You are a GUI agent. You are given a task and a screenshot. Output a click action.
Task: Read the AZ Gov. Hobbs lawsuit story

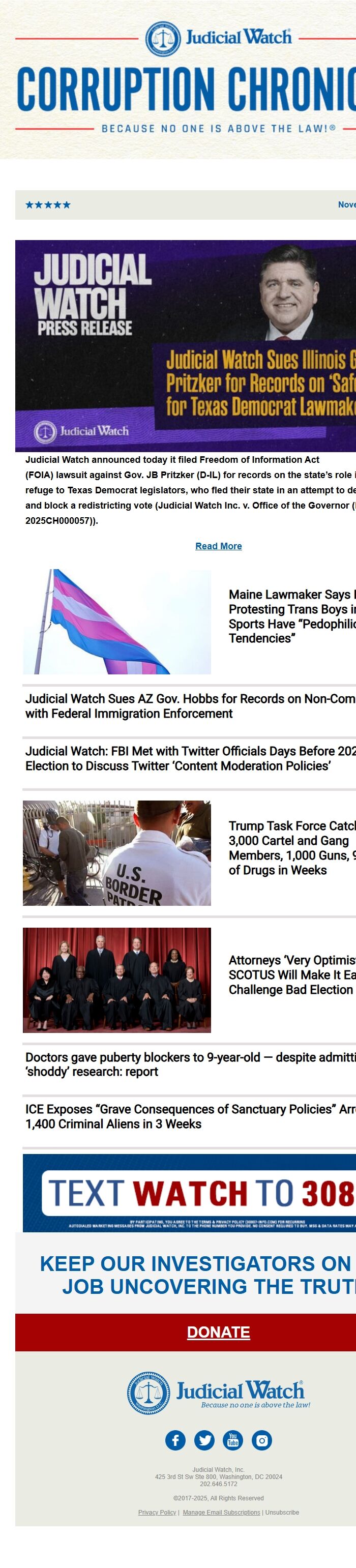pos(190,705)
